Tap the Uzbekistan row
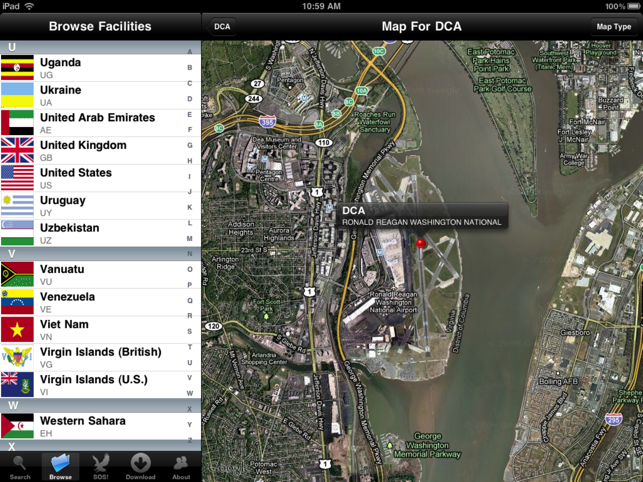 click(100, 233)
